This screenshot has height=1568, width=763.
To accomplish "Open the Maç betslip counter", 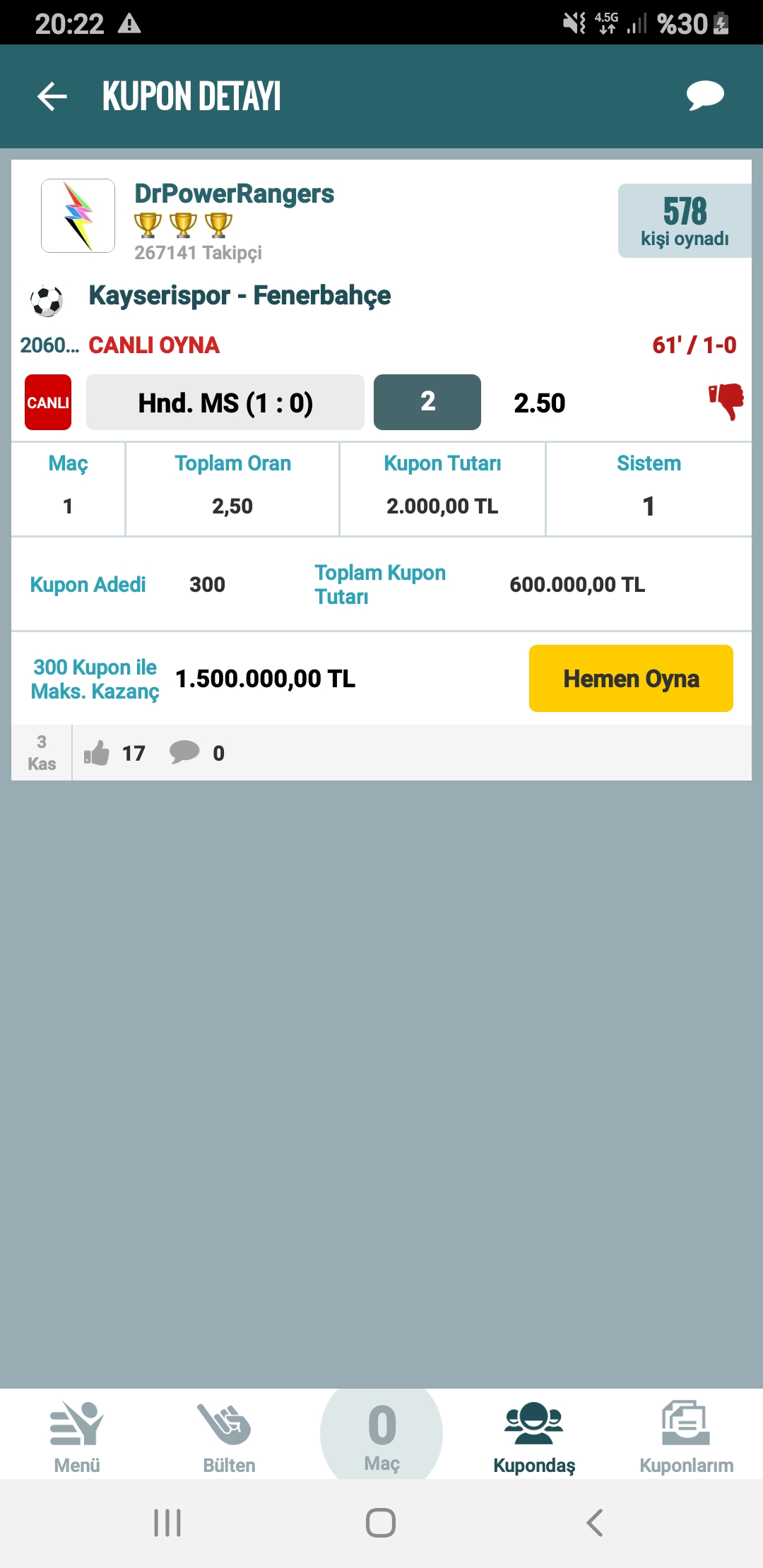I will click(x=381, y=1434).
